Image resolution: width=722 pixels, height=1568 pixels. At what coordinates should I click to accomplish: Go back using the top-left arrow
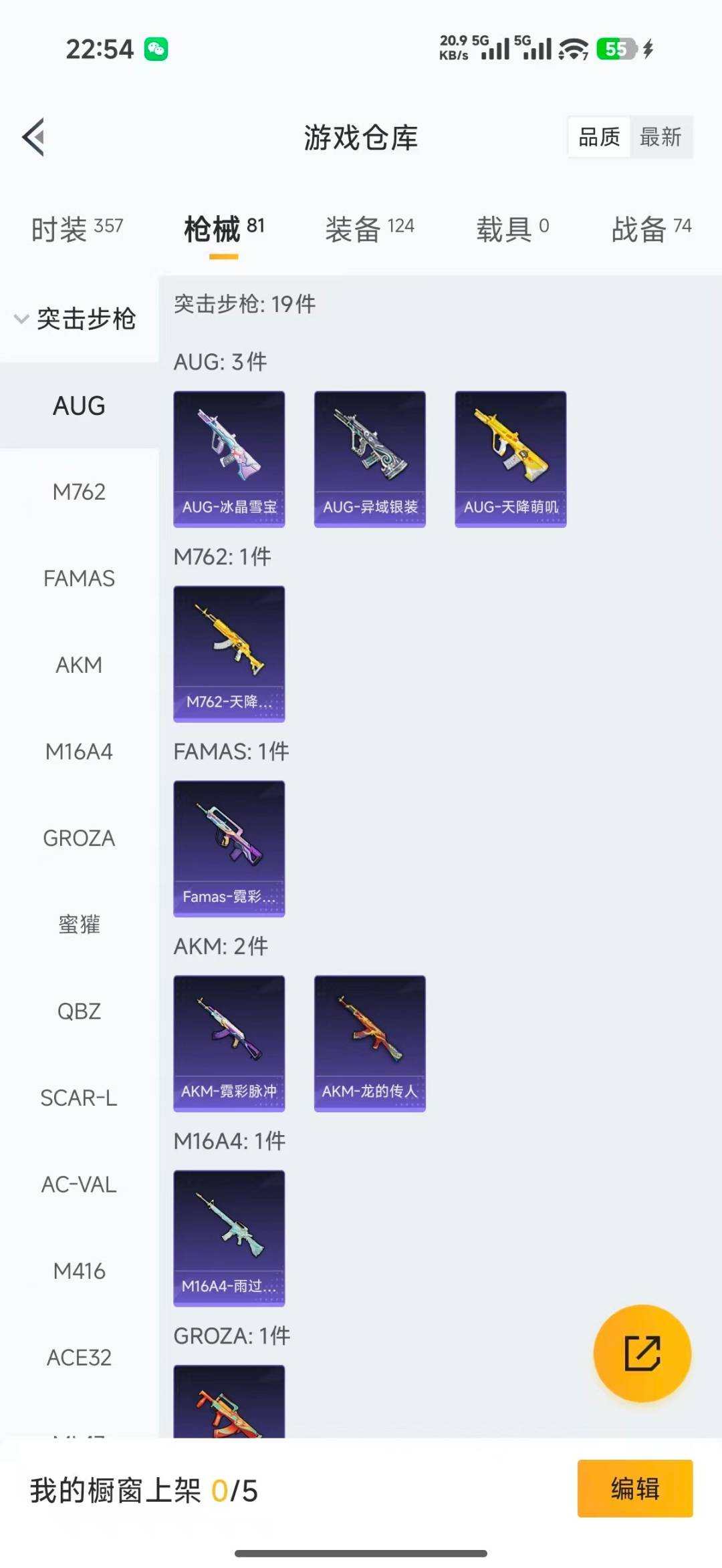point(34,137)
